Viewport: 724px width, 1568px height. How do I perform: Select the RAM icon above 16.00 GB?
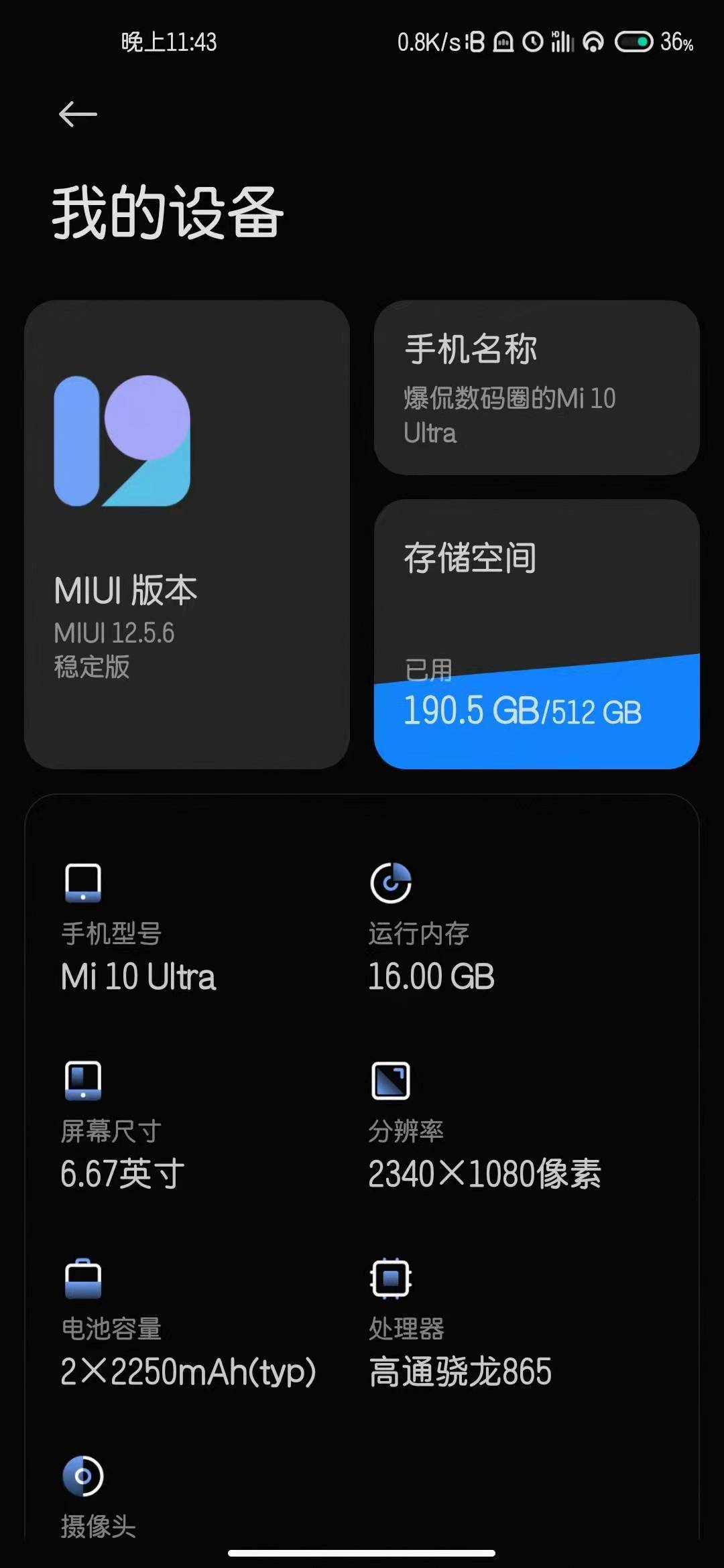pos(390,881)
